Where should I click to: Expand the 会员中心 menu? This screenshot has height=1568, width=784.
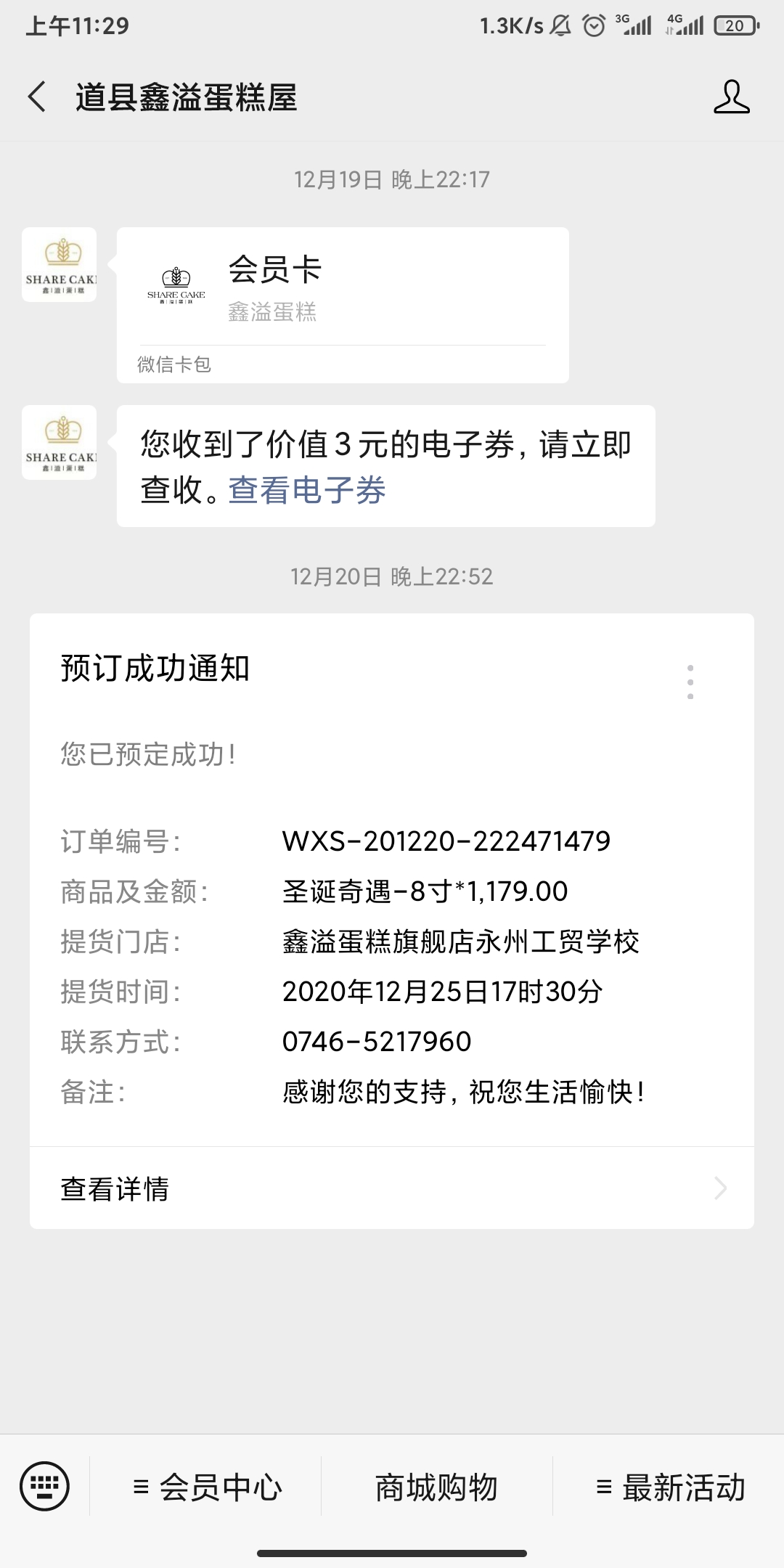206,1487
